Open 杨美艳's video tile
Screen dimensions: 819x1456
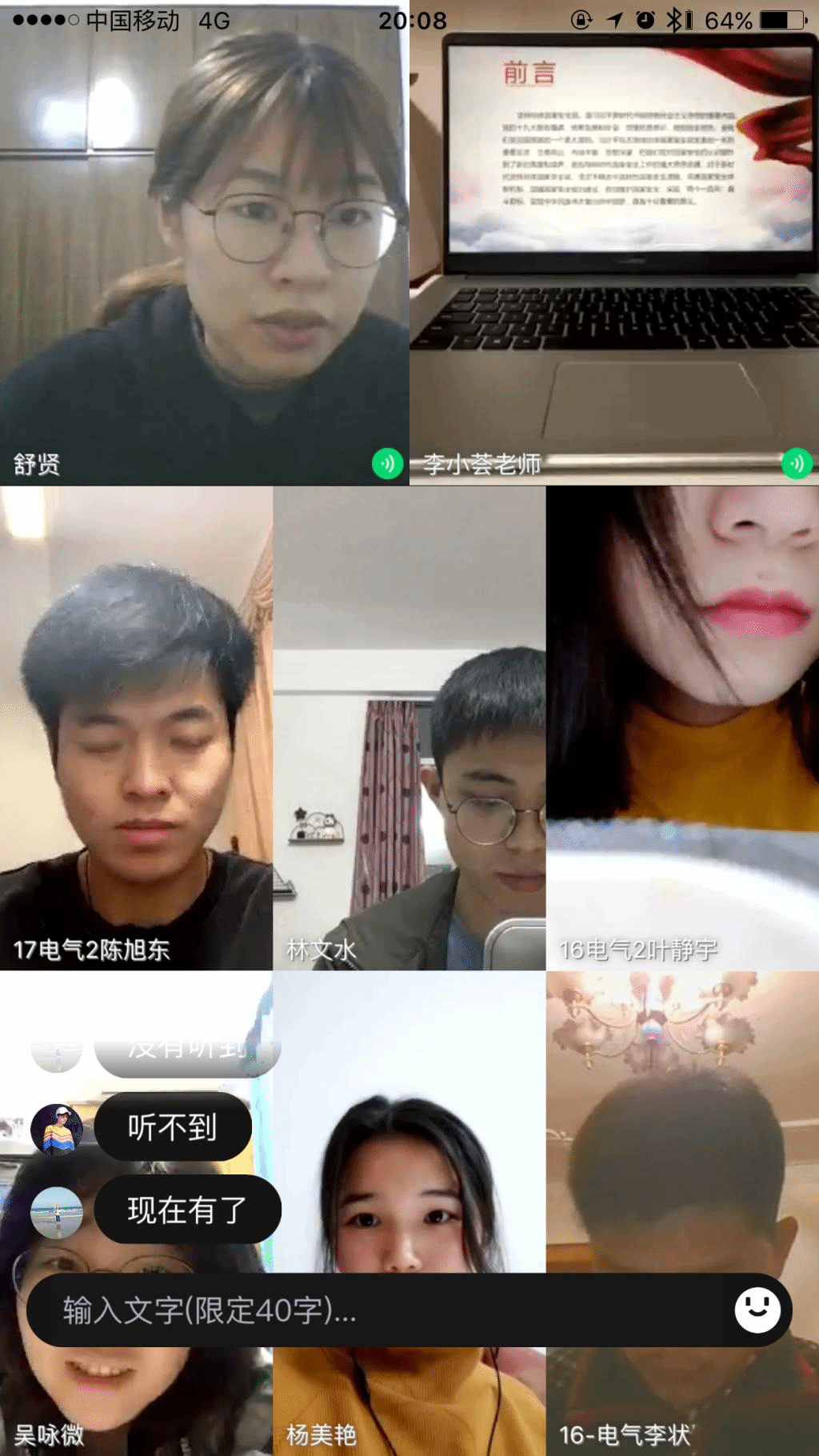click(x=409, y=1160)
